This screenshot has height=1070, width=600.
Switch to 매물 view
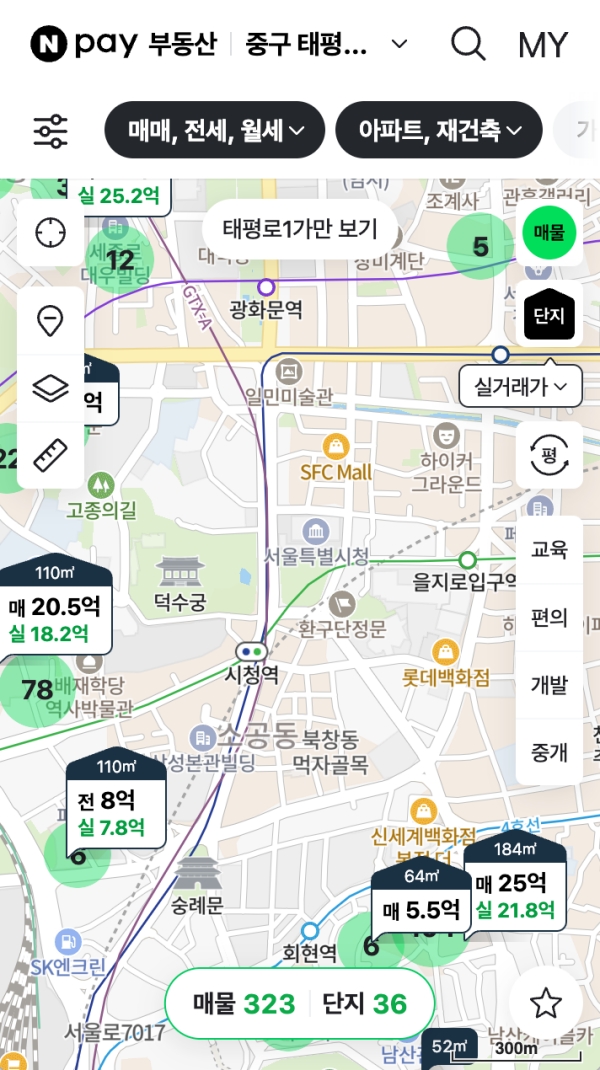pyautogui.click(x=549, y=233)
